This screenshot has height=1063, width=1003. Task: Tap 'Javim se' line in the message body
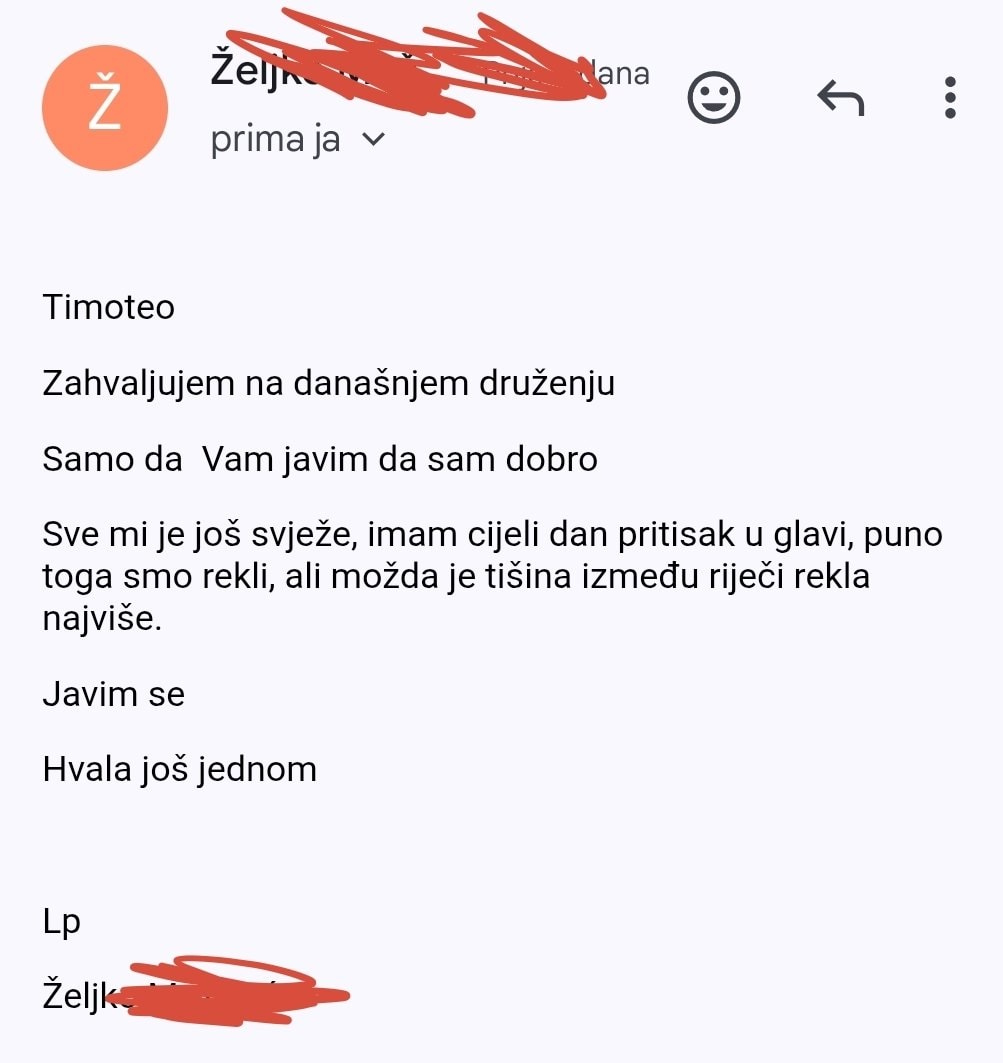click(x=113, y=693)
